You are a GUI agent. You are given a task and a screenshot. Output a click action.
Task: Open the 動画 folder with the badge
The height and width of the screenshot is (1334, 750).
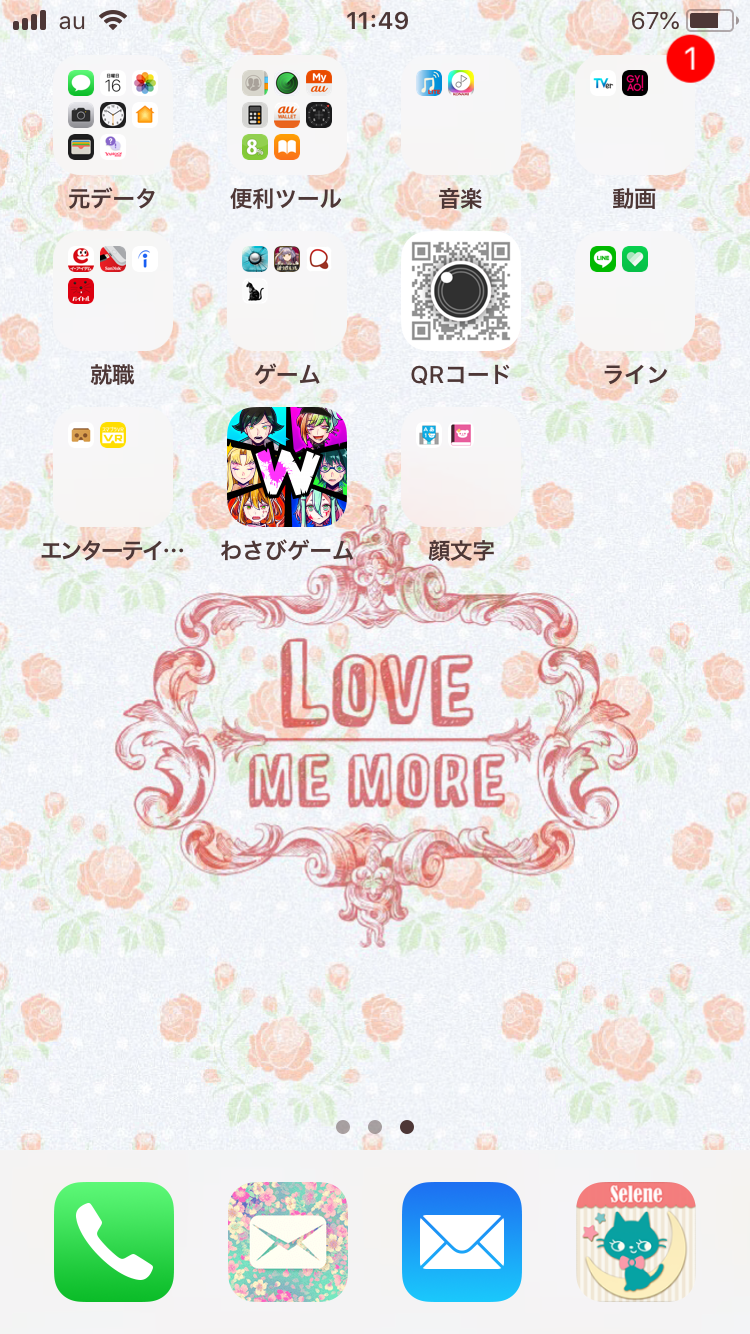(635, 116)
